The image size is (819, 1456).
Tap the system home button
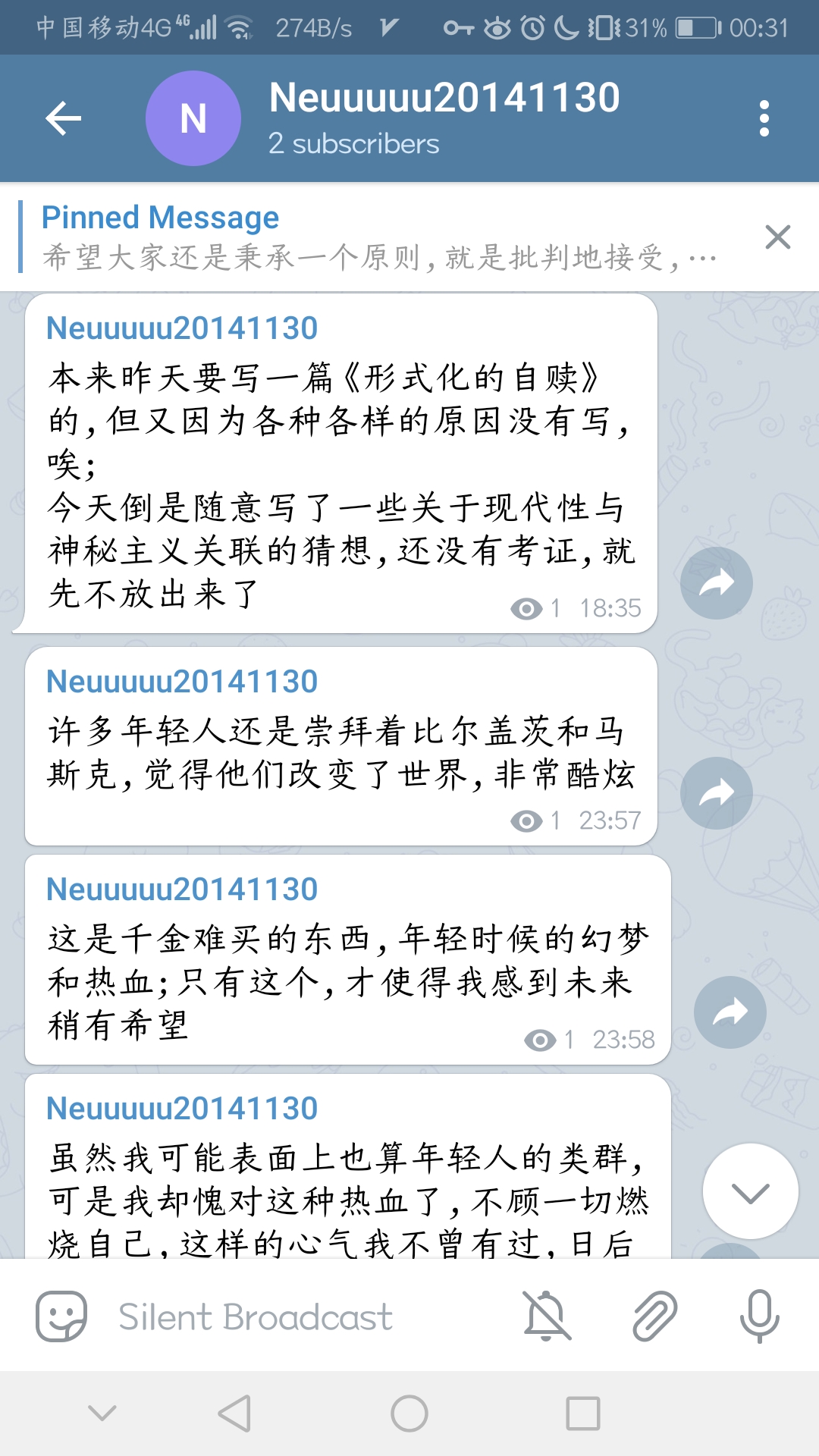click(x=409, y=1414)
